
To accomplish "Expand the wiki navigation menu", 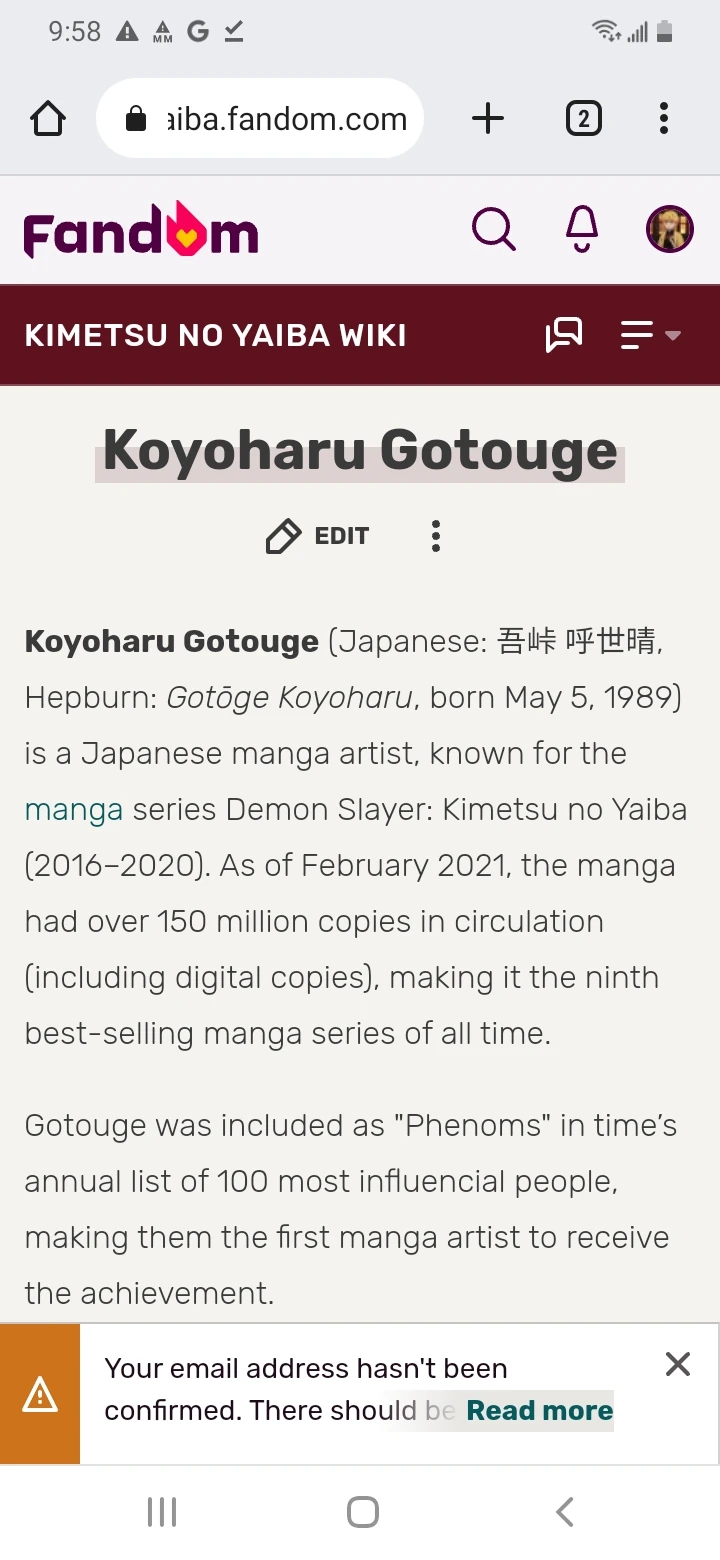I will click(649, 335).
